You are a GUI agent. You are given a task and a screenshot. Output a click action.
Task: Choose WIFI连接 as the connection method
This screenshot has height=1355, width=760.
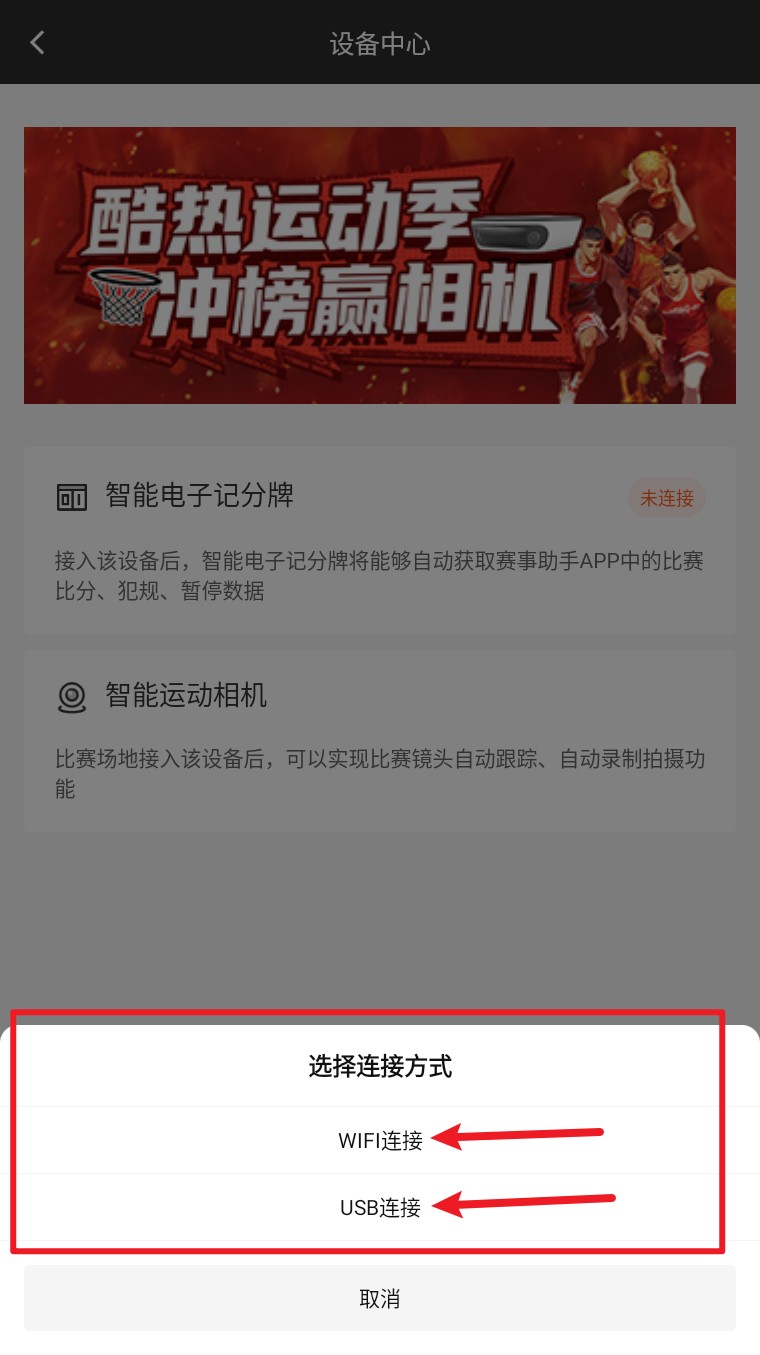[380, 1139]
